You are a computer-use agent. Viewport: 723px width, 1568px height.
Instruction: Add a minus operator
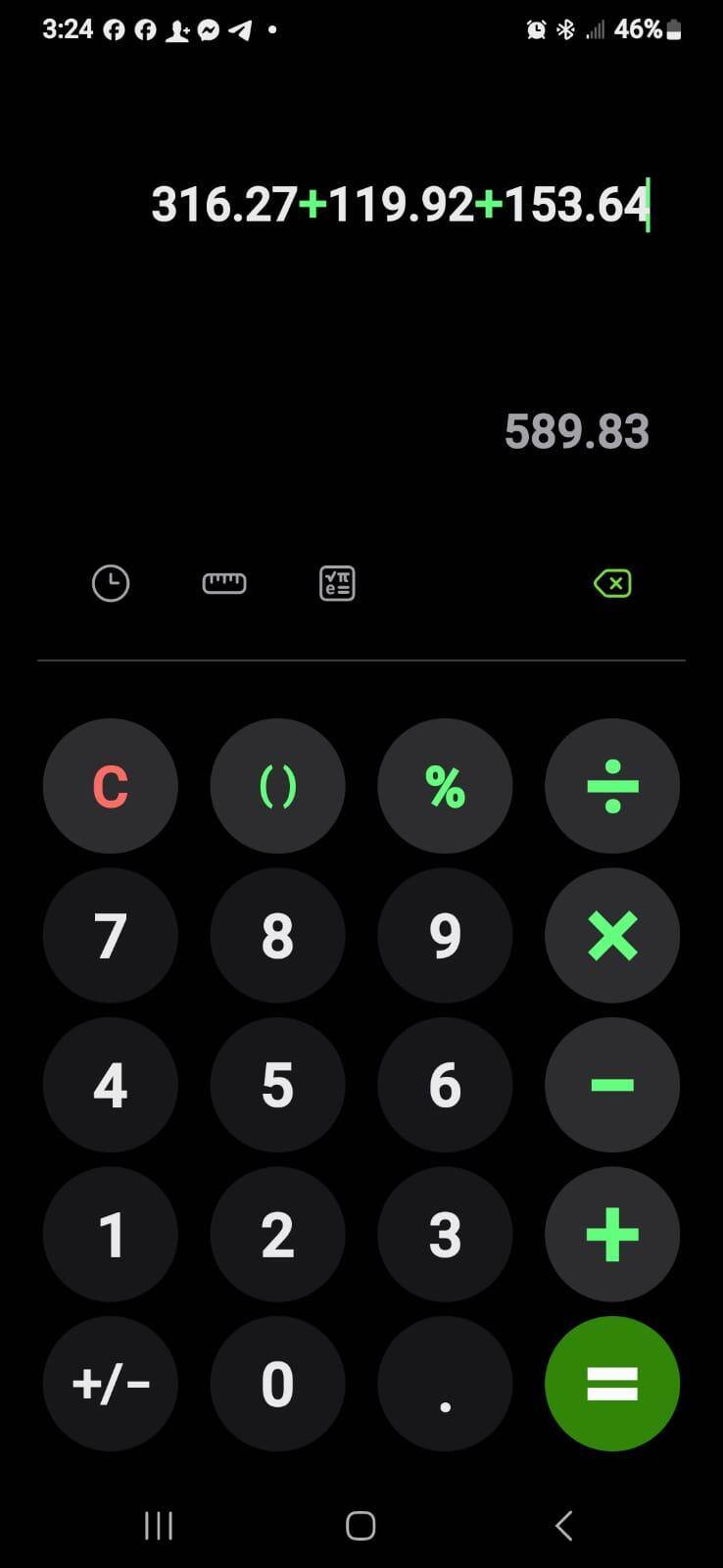click(612, 1085)
